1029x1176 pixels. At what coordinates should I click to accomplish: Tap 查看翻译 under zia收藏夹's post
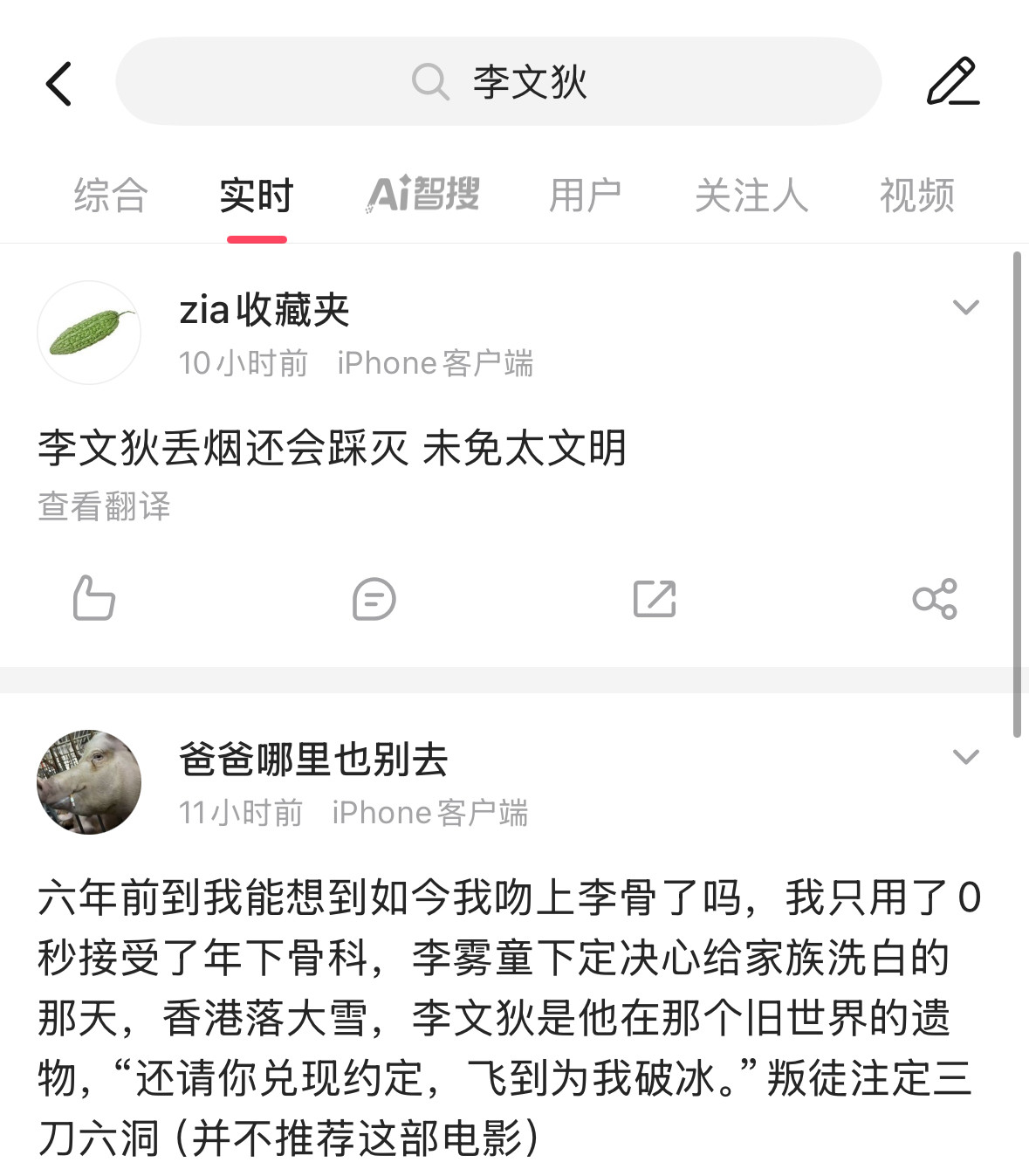click(x=104, y=506)
